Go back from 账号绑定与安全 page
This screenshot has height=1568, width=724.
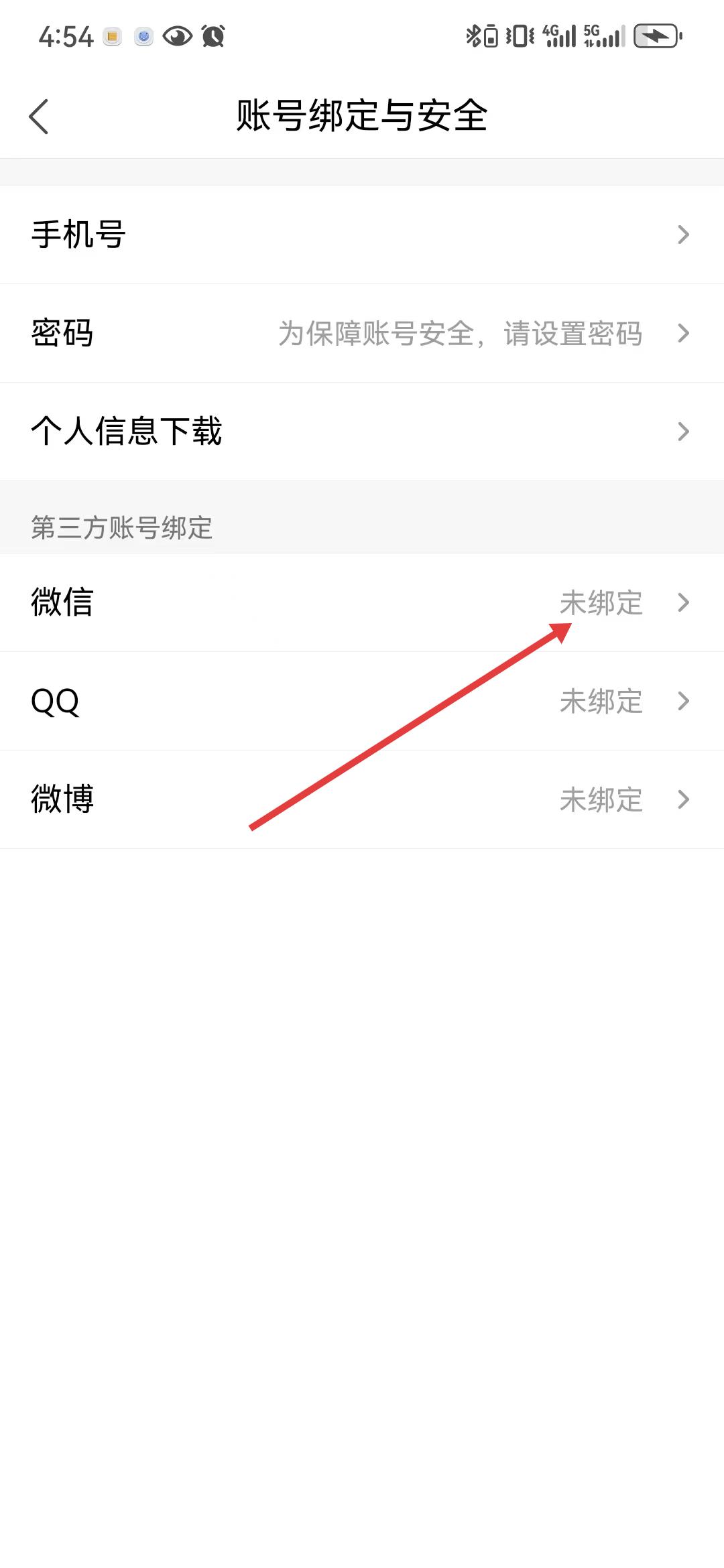point(39,117)
